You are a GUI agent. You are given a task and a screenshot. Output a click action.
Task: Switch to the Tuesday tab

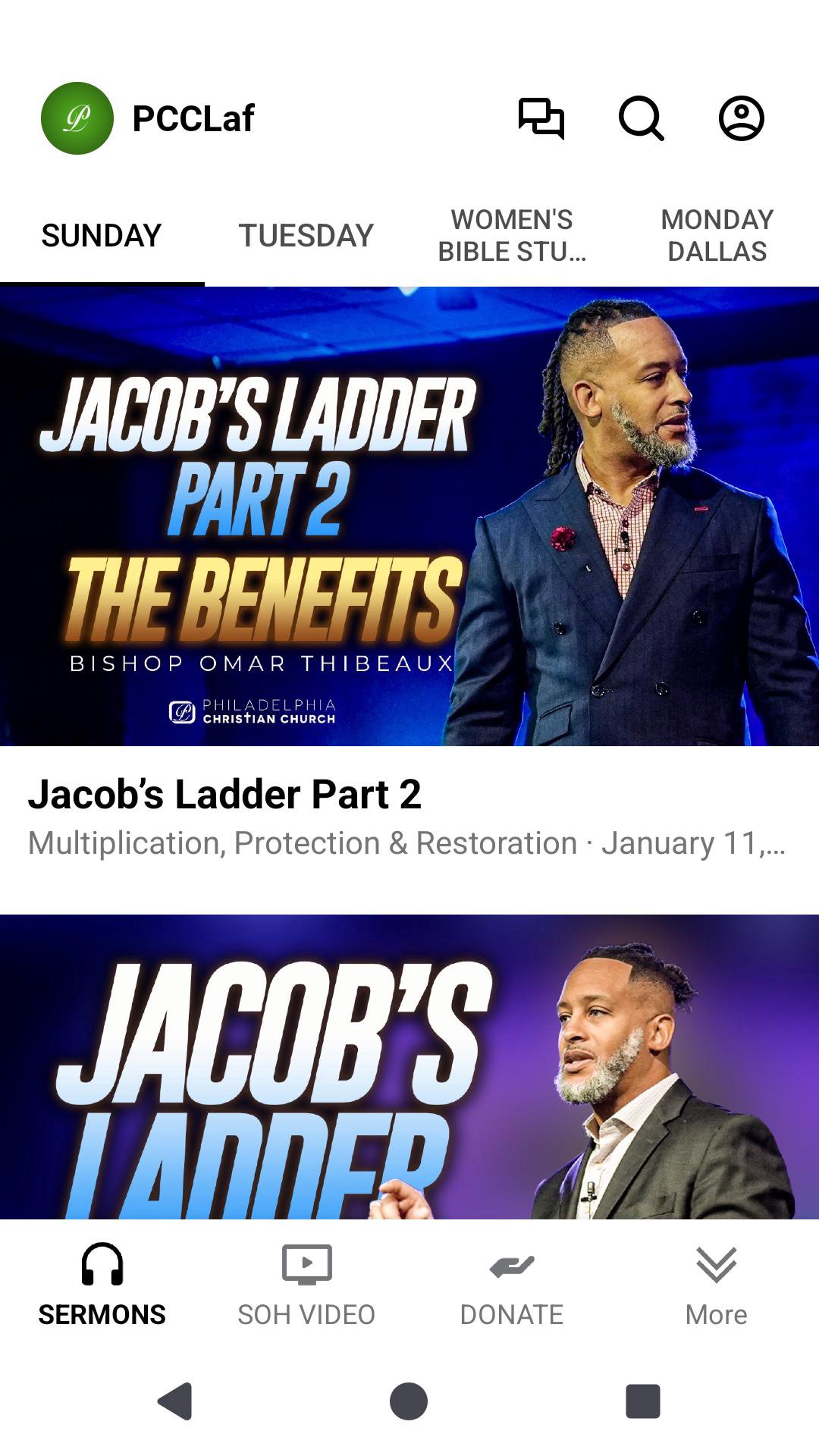pos(306,236)
